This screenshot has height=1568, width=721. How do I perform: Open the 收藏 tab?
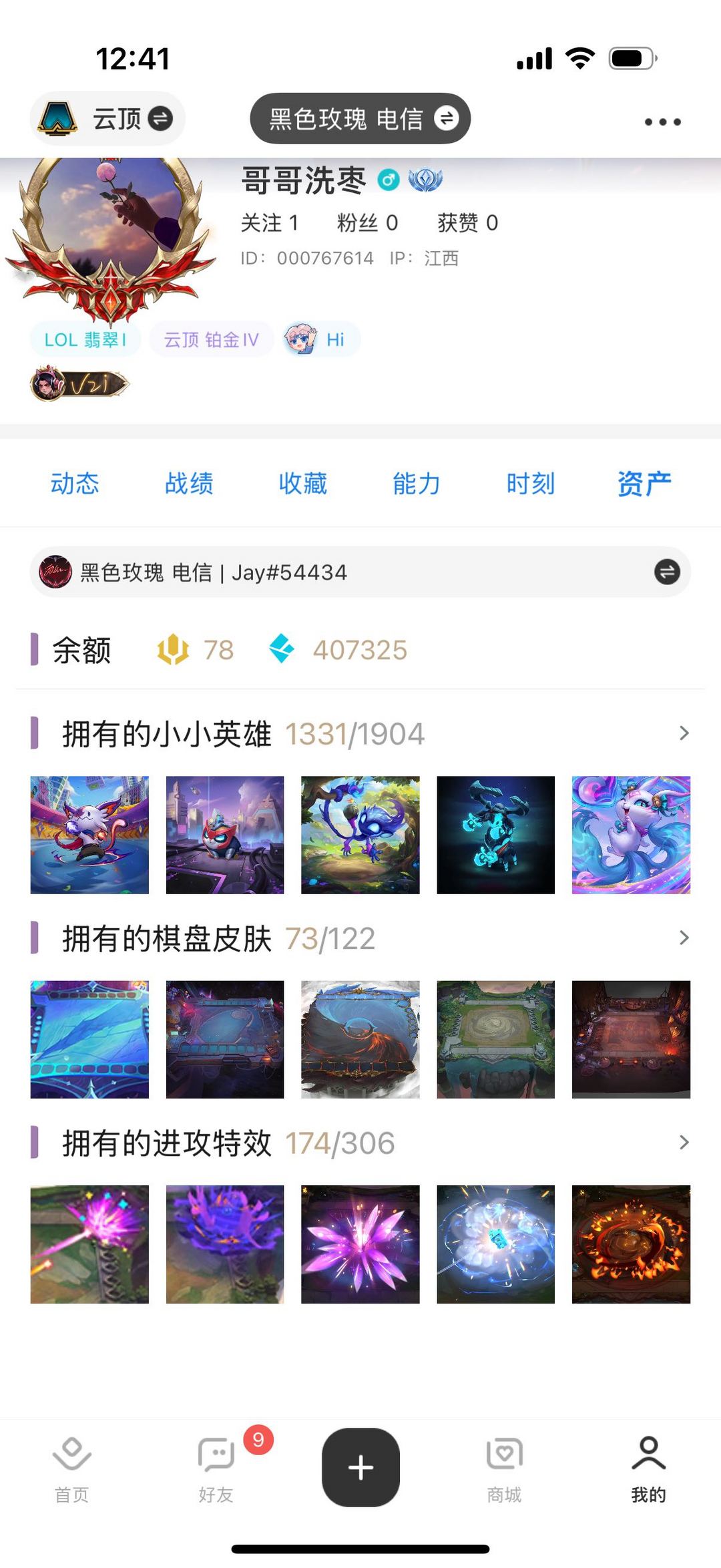tap(303, 483)
